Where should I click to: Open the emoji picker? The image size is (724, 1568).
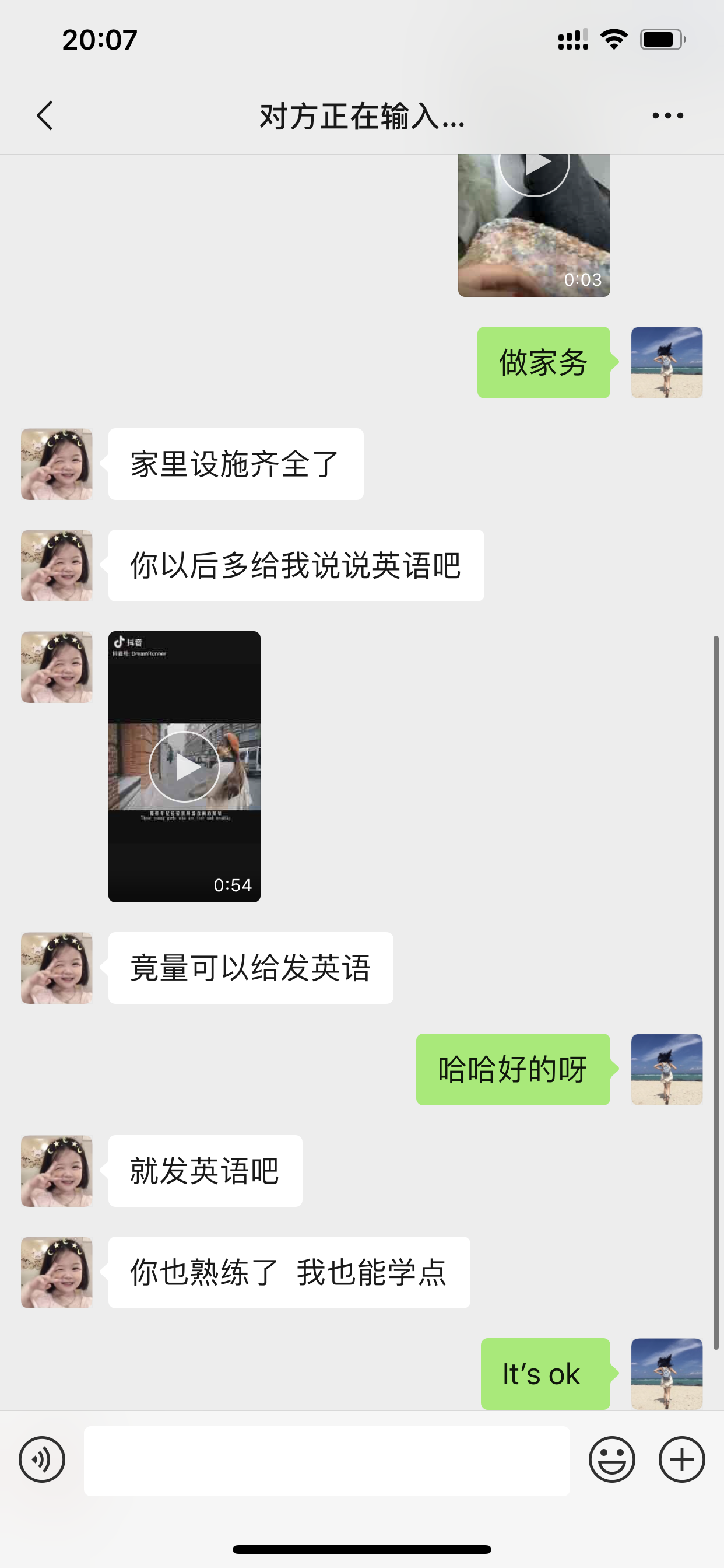(612, 1459)
